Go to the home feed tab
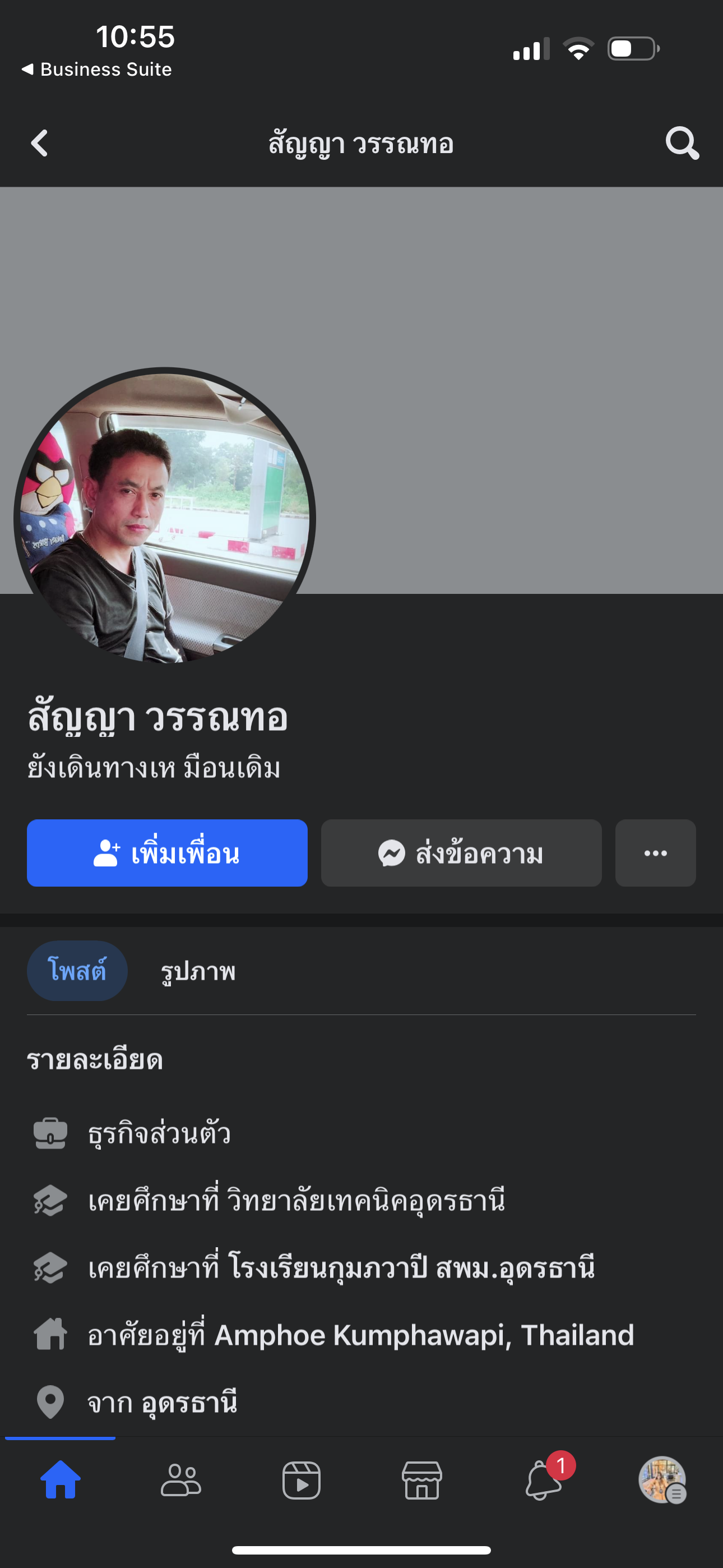 point(61,1479)
